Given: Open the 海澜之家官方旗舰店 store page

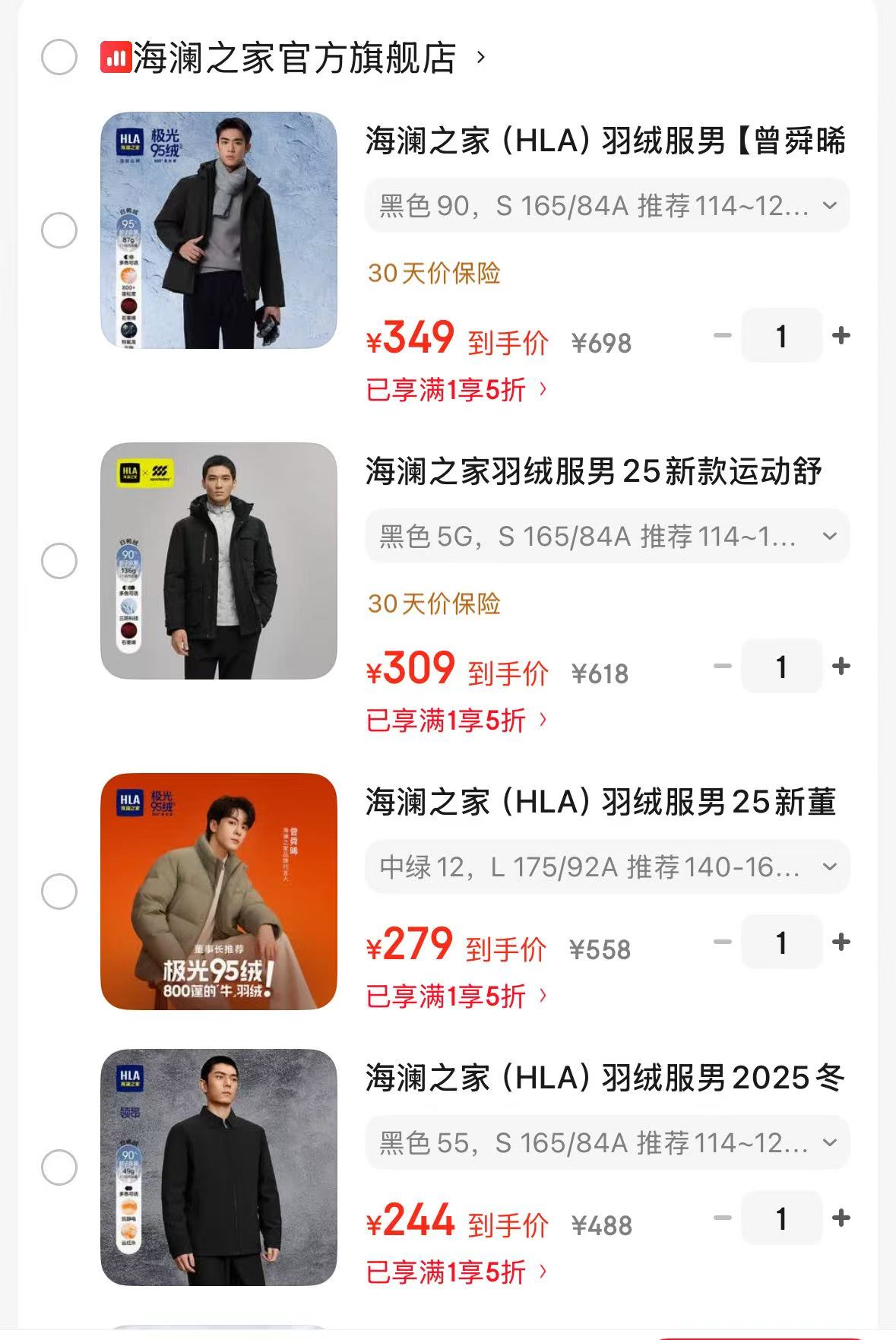Looking at the screenshot, I should (x=295, y=59).
